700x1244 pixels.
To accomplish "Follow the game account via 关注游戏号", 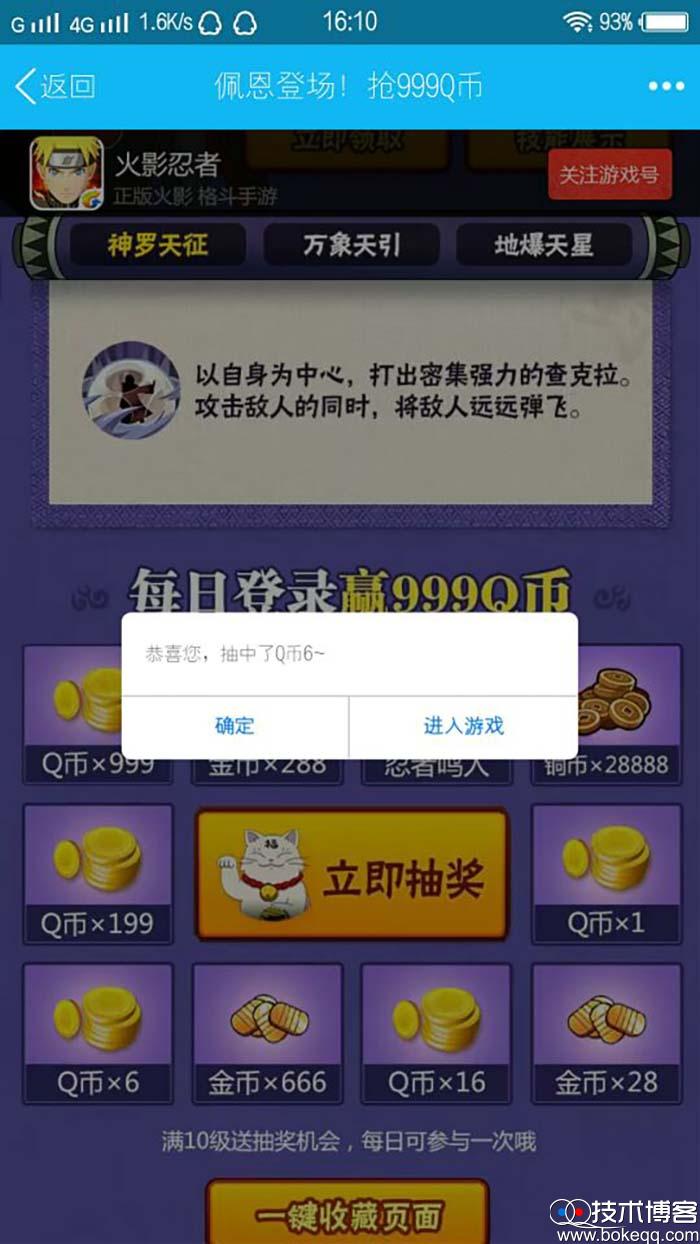I will (609, 175).
